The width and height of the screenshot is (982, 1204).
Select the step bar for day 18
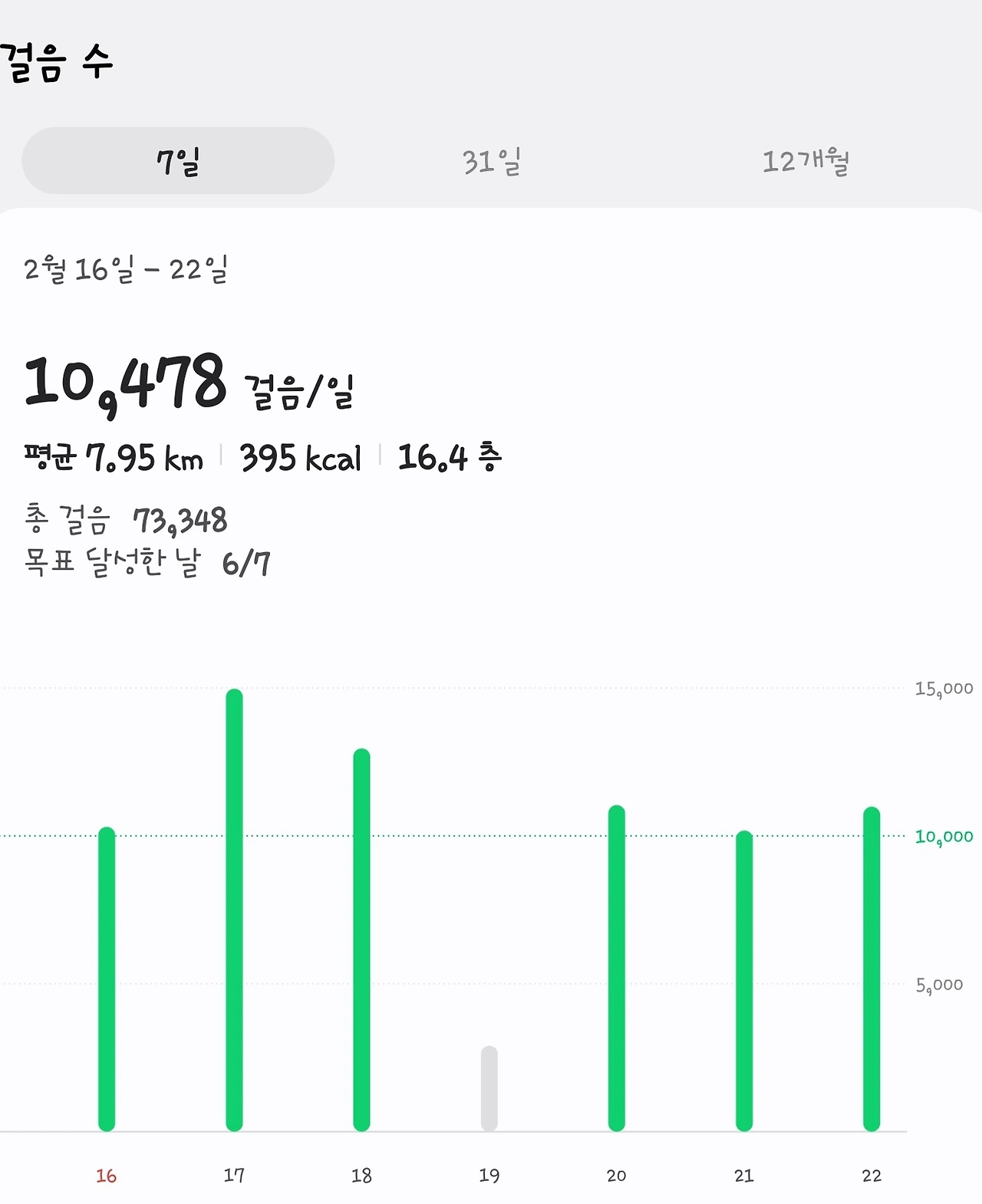(x=361, y=939)
